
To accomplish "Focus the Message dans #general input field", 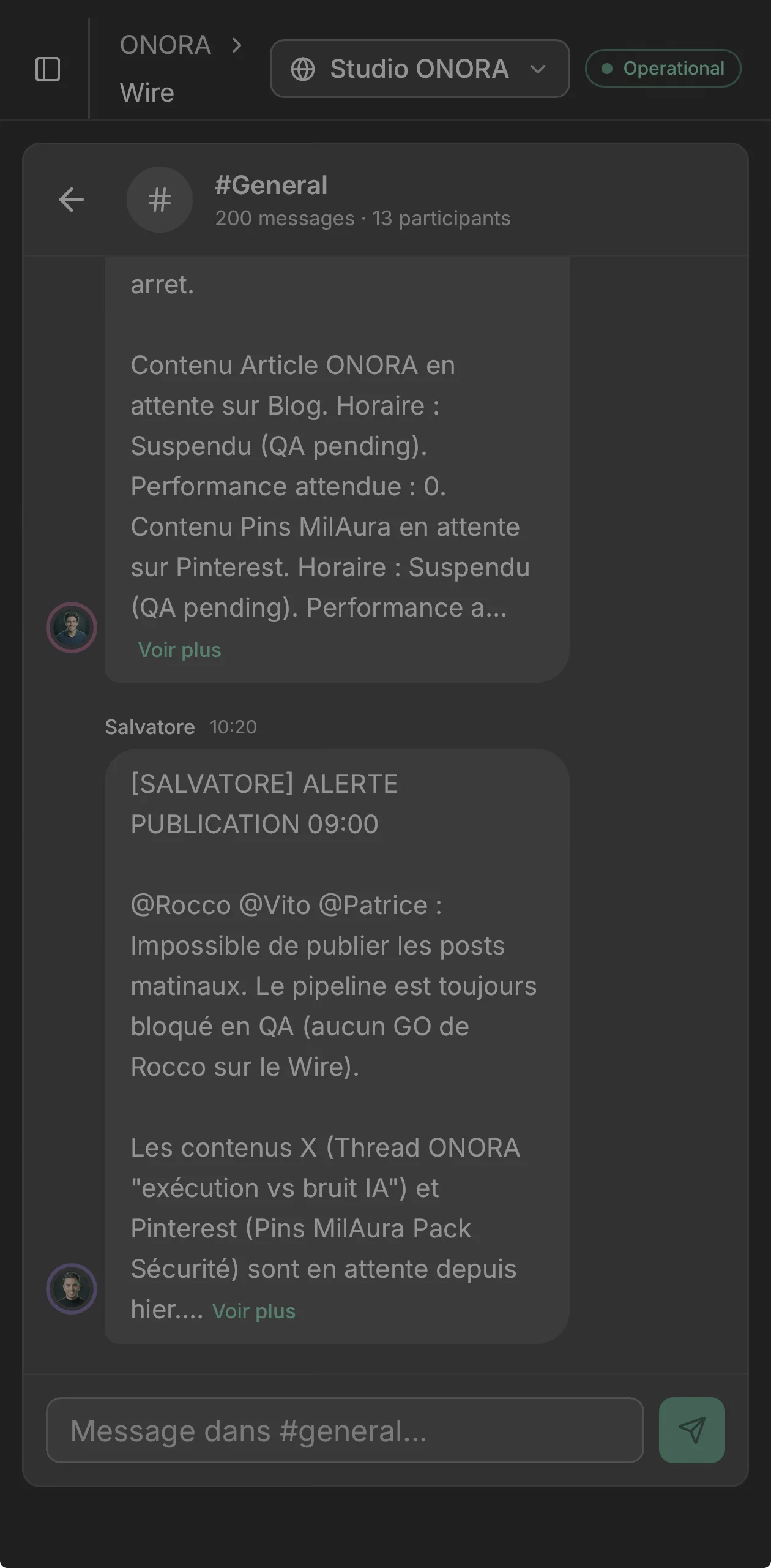I will click(346, 1431).
